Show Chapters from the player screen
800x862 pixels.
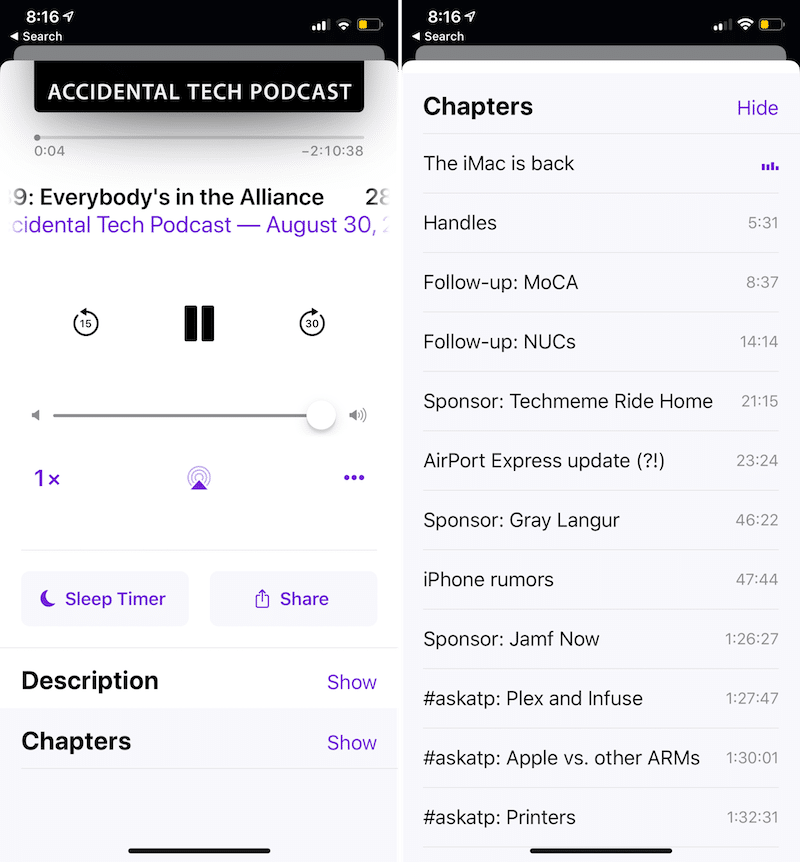pos(352,742)
